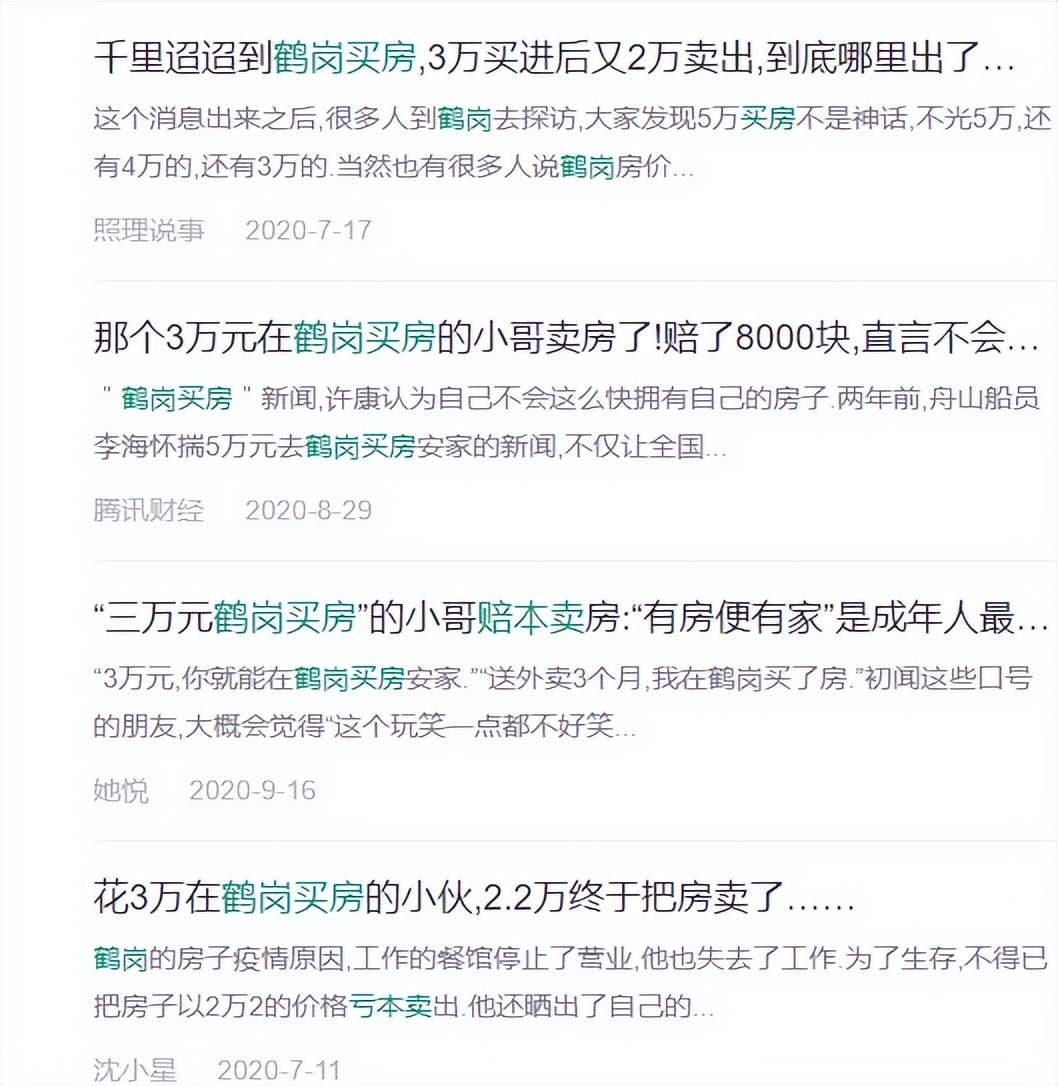Viewport: 1058px width, 1086px height.
Task: Click the date 2020-8-29 under second result
Action: coord(309,511)
